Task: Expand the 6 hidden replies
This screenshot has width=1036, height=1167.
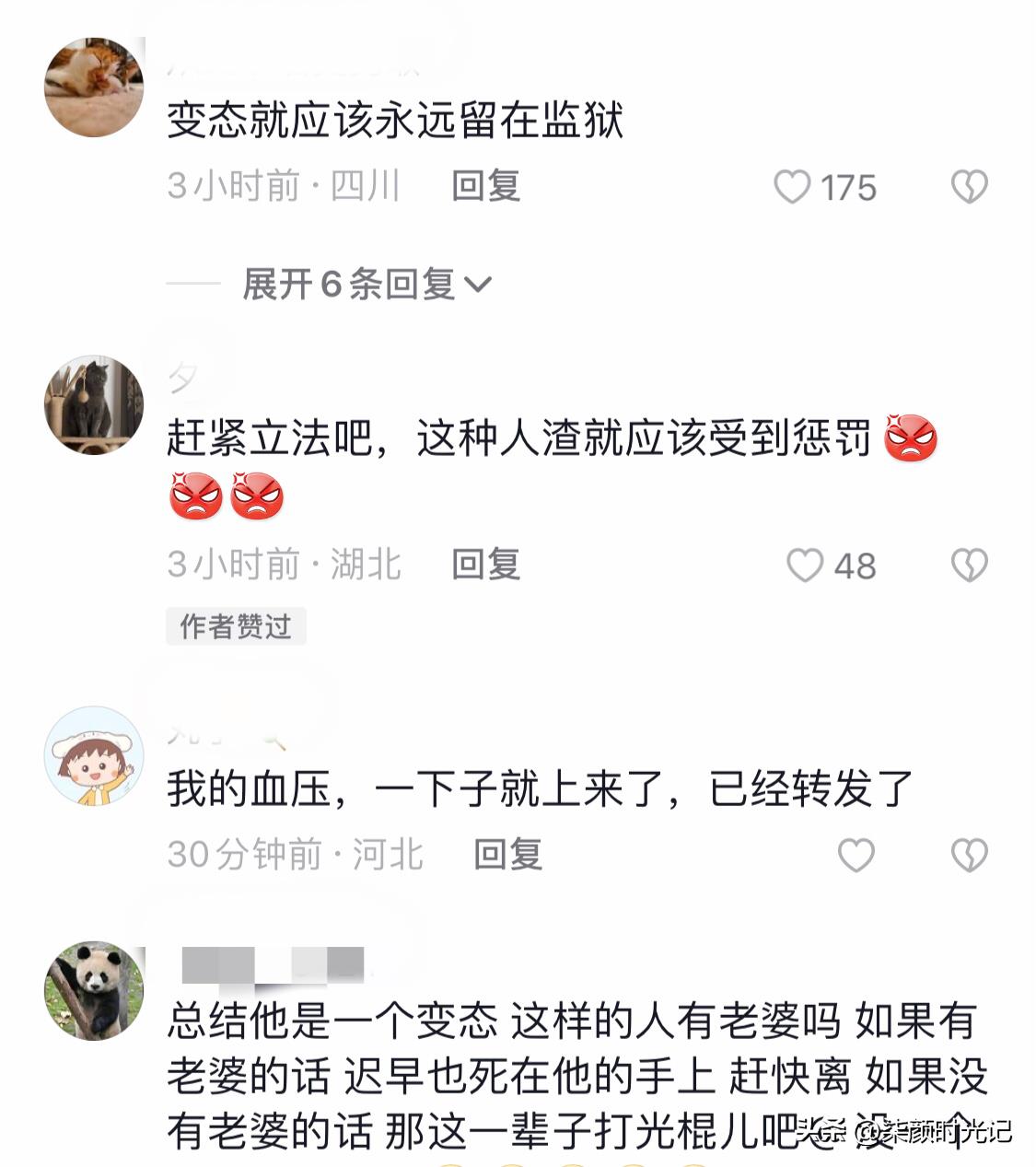Action: click(x=367, y=284)
